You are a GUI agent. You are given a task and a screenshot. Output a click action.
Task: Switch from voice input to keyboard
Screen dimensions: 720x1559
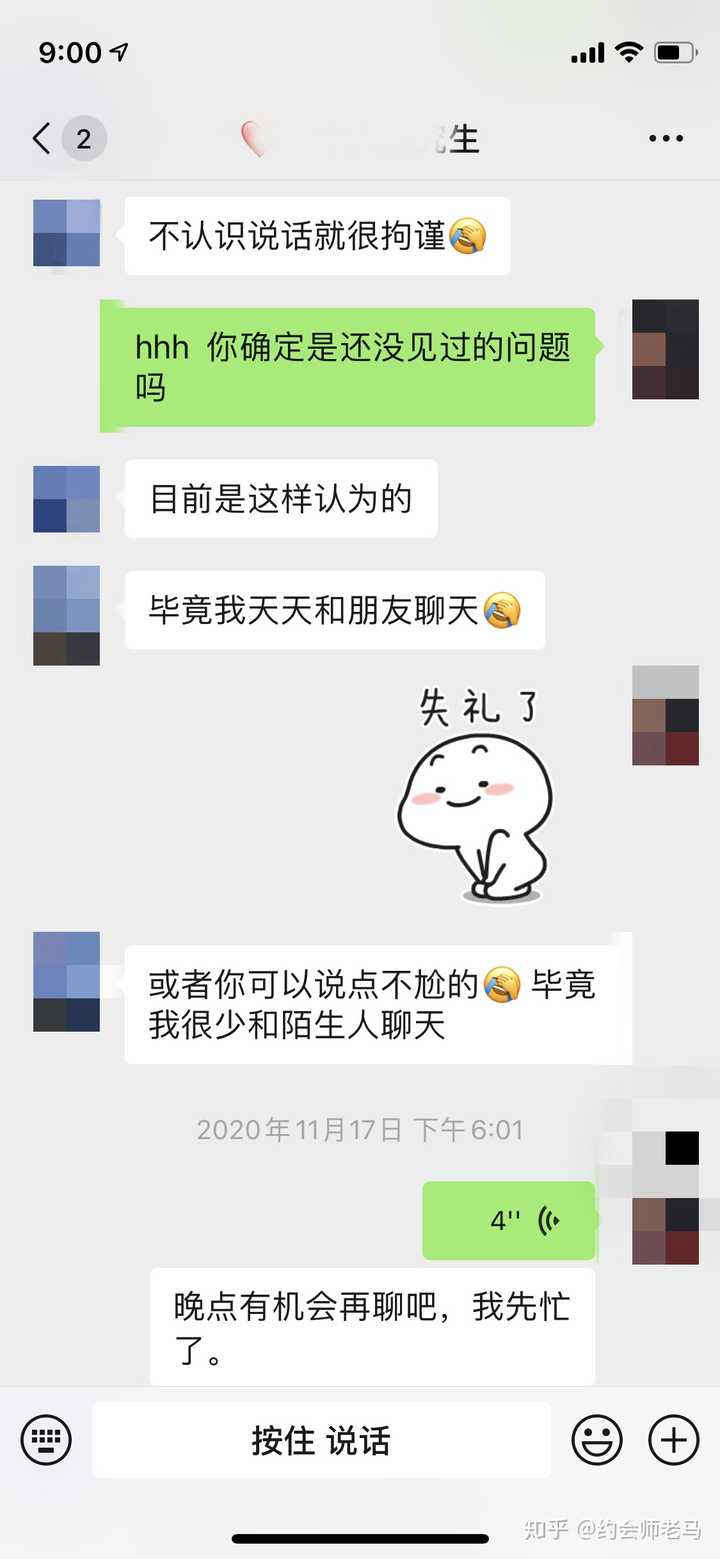coord(46,1441)
